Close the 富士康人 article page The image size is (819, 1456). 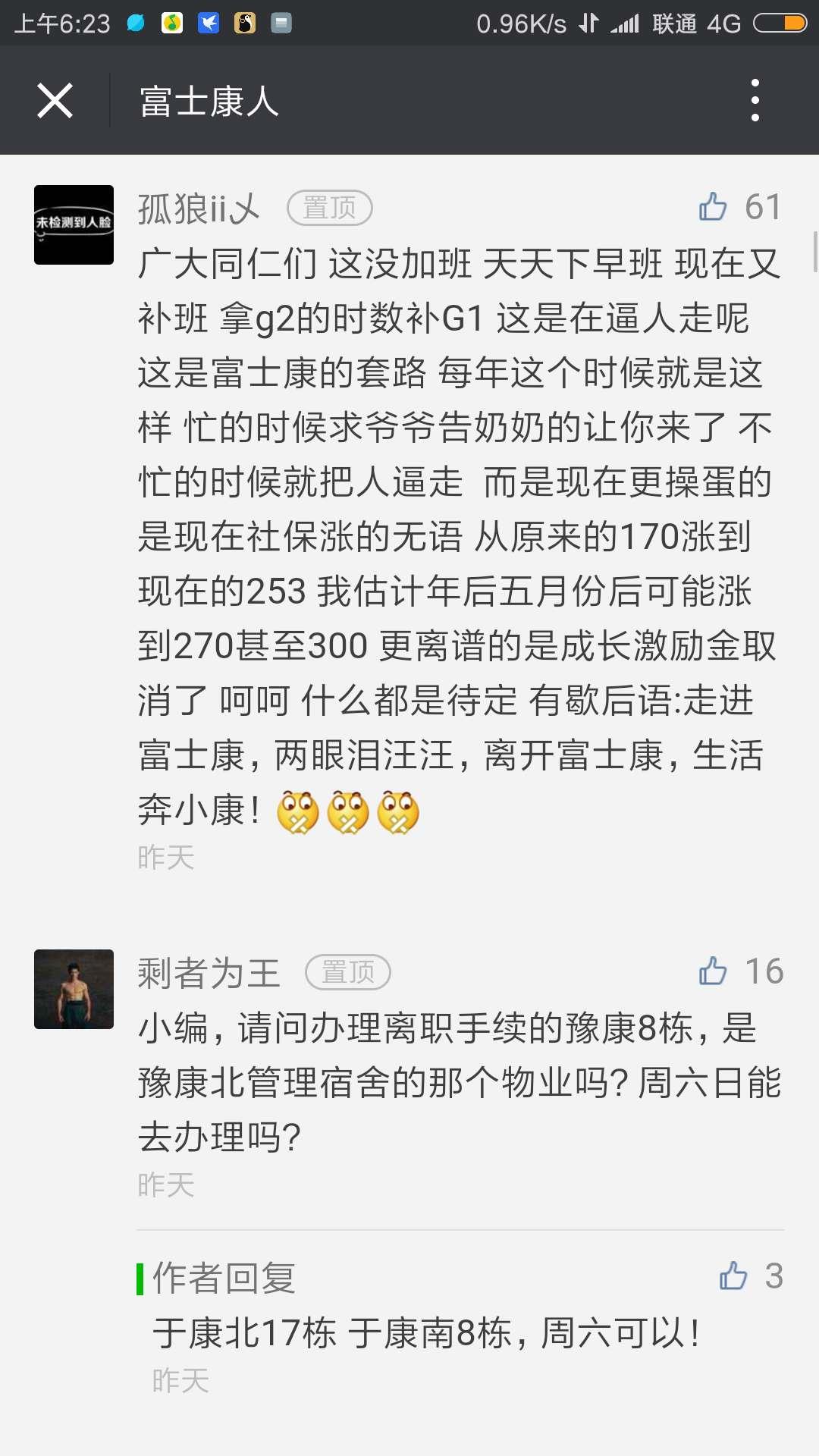pos(55,101)
